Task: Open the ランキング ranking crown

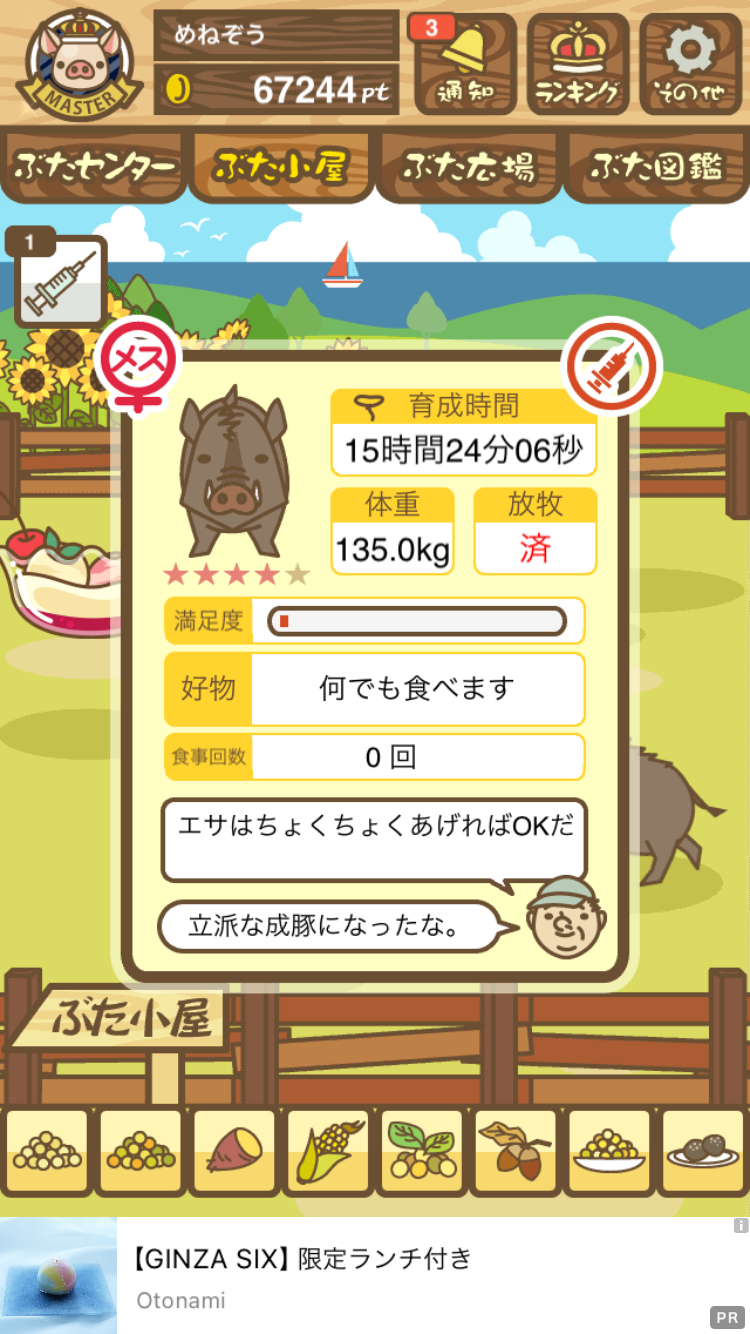Action: point(578,63)
